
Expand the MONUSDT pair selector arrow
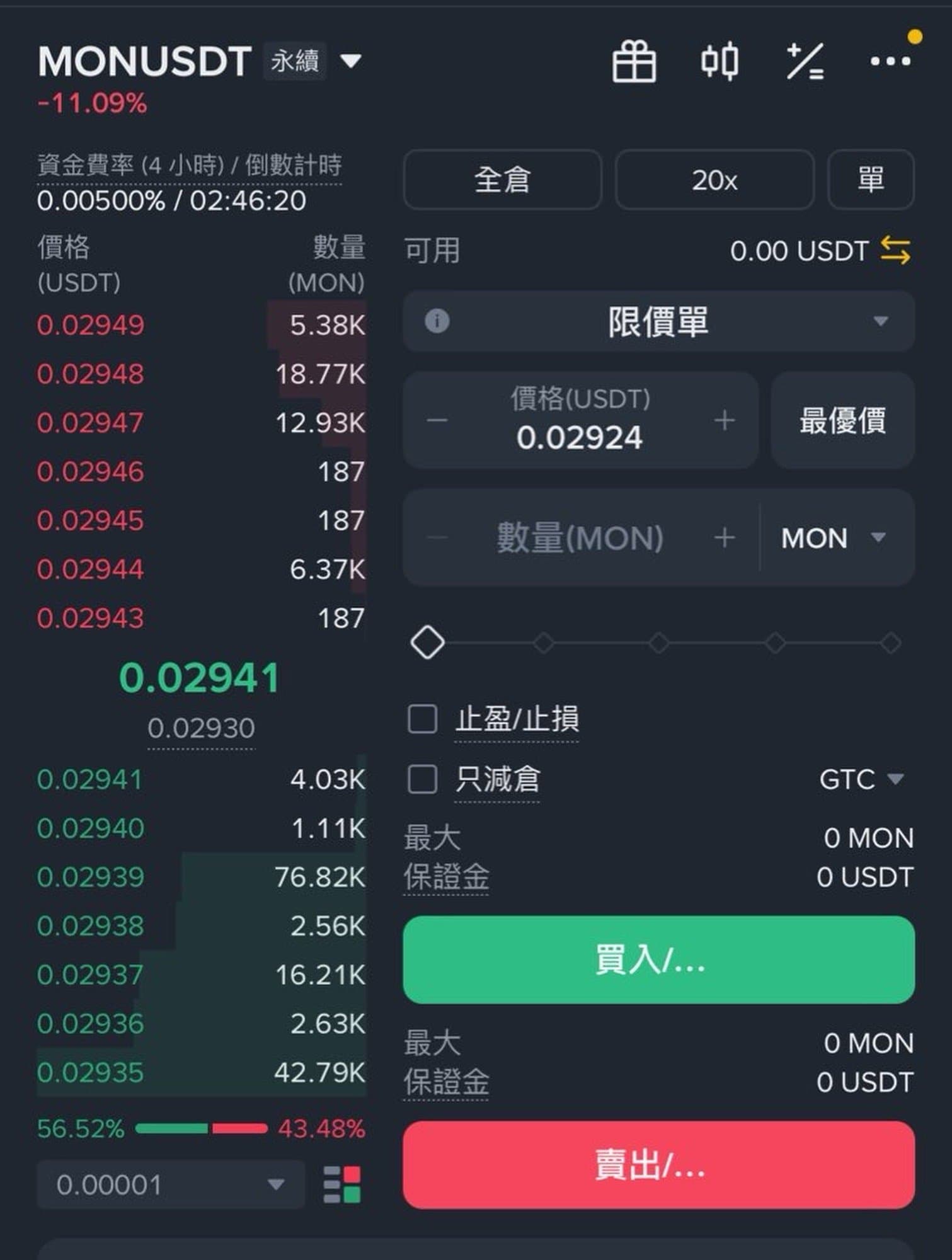[351, 61]
